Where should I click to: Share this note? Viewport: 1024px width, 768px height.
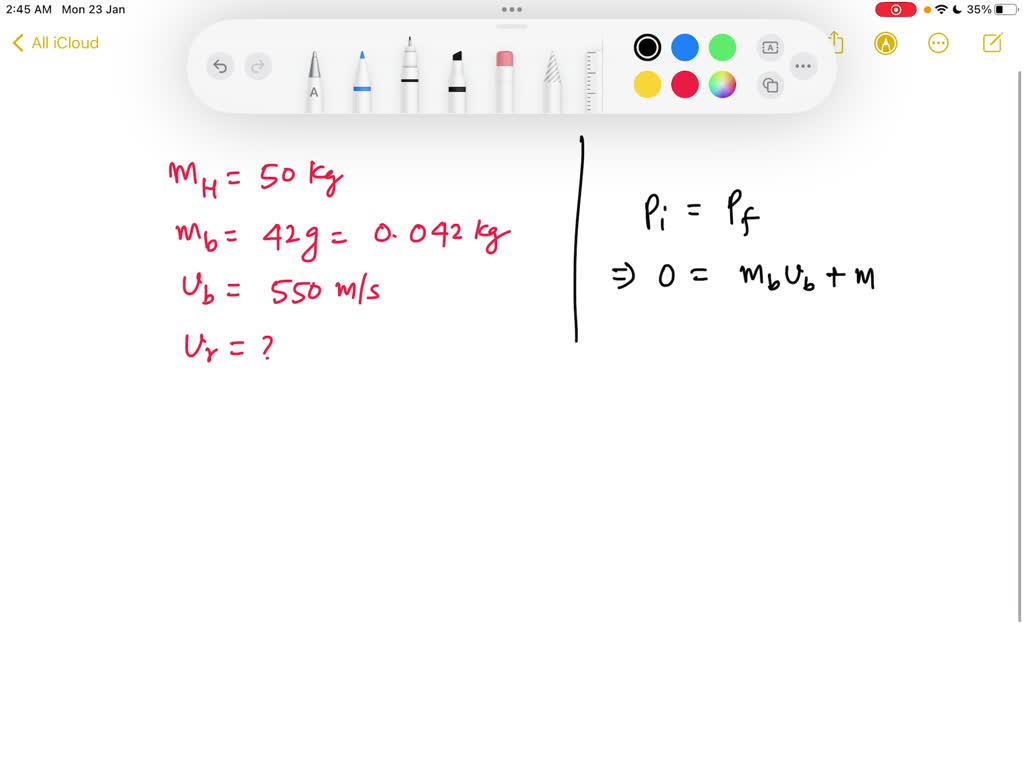[x=837, y=43]
